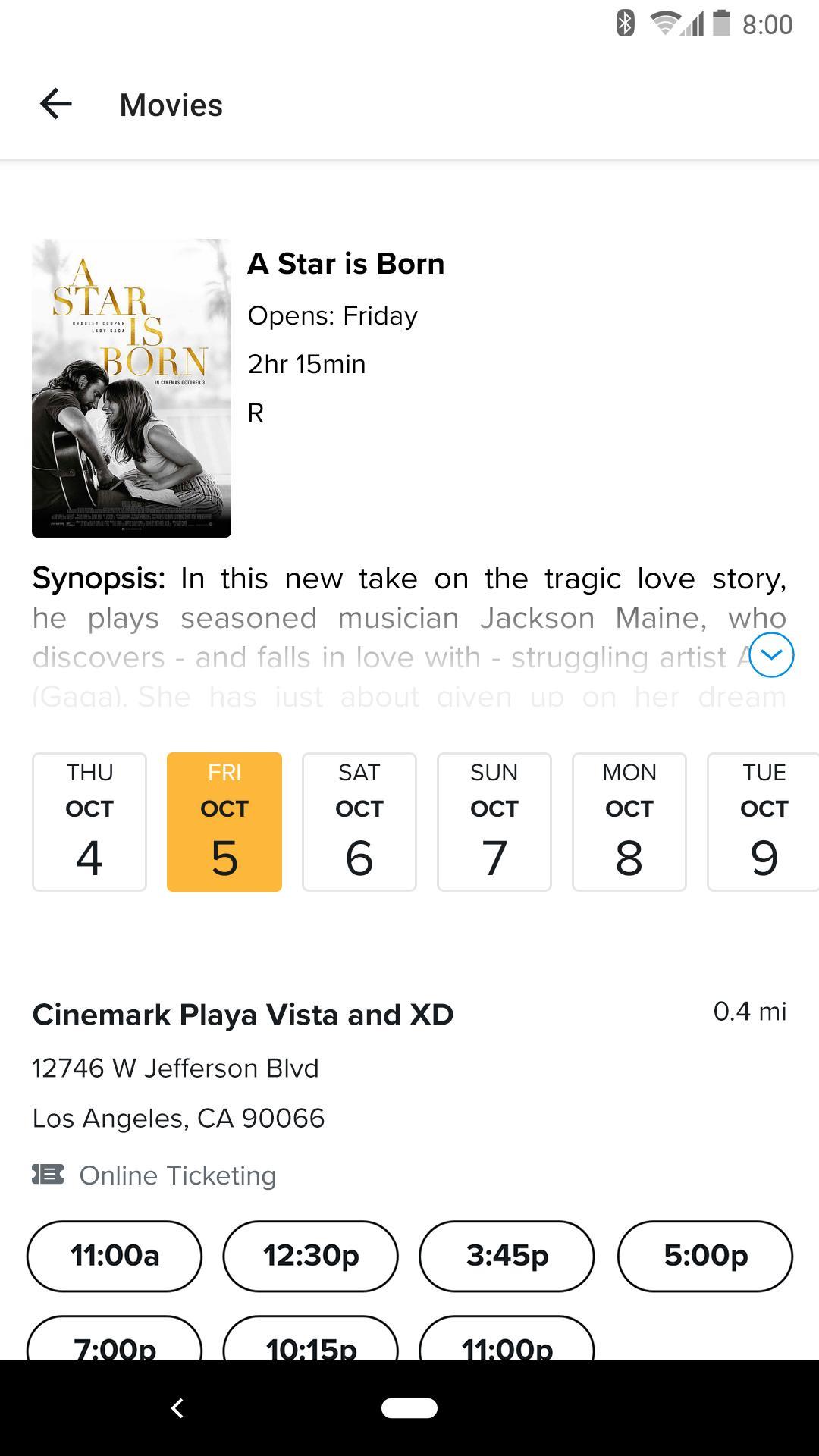The height and width of the screenshot is (1456, 819).
Task: Select Monday October 8 date
Action: coord(629,821)
